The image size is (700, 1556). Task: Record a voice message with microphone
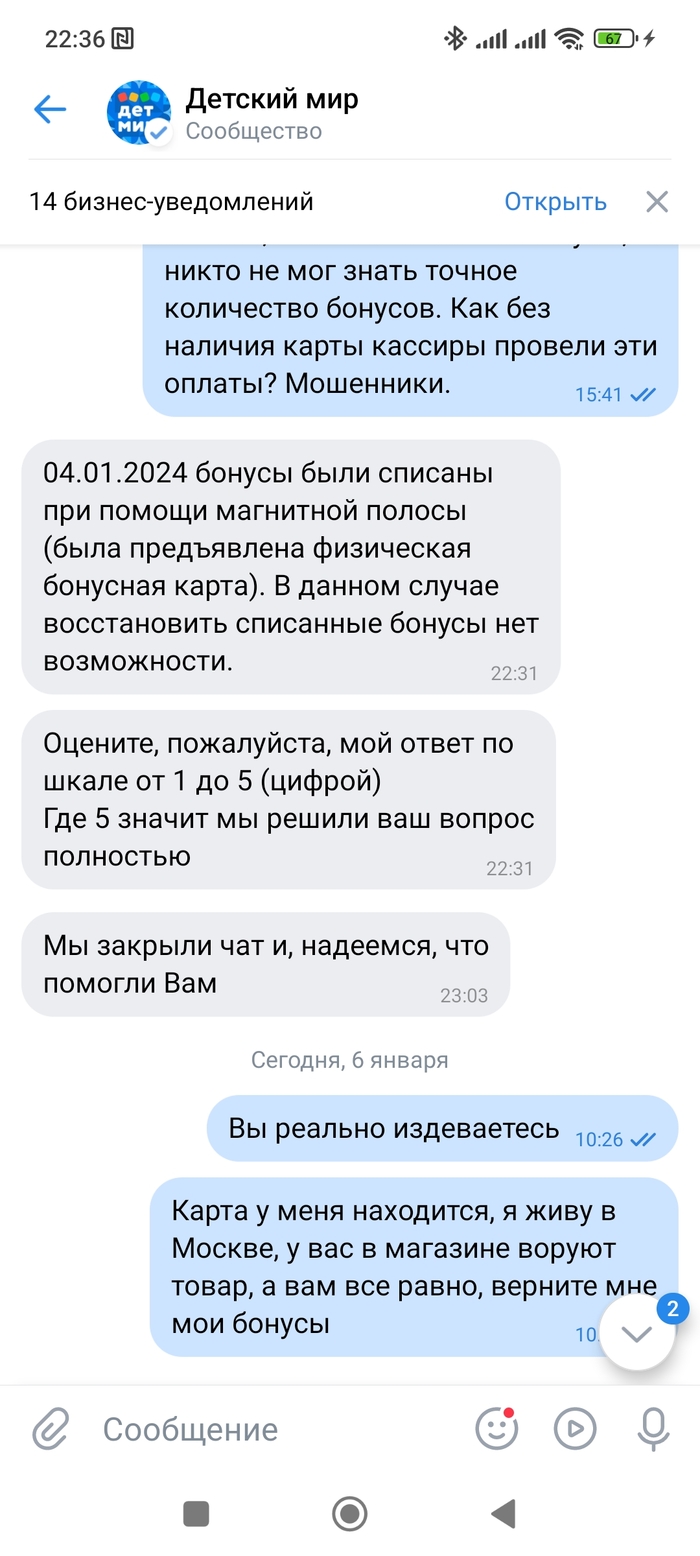point(654,1429)
